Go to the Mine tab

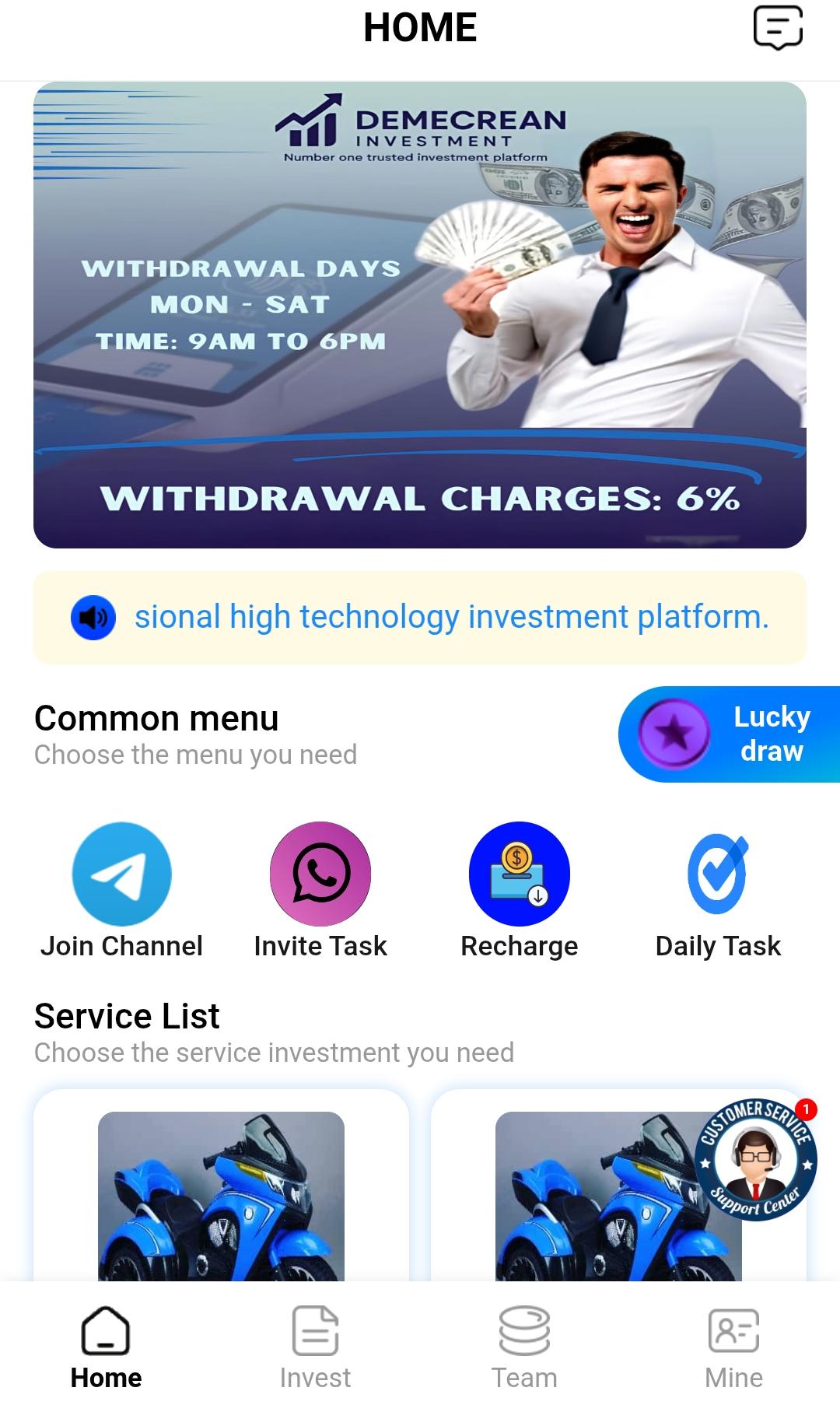pos(733,1347)
